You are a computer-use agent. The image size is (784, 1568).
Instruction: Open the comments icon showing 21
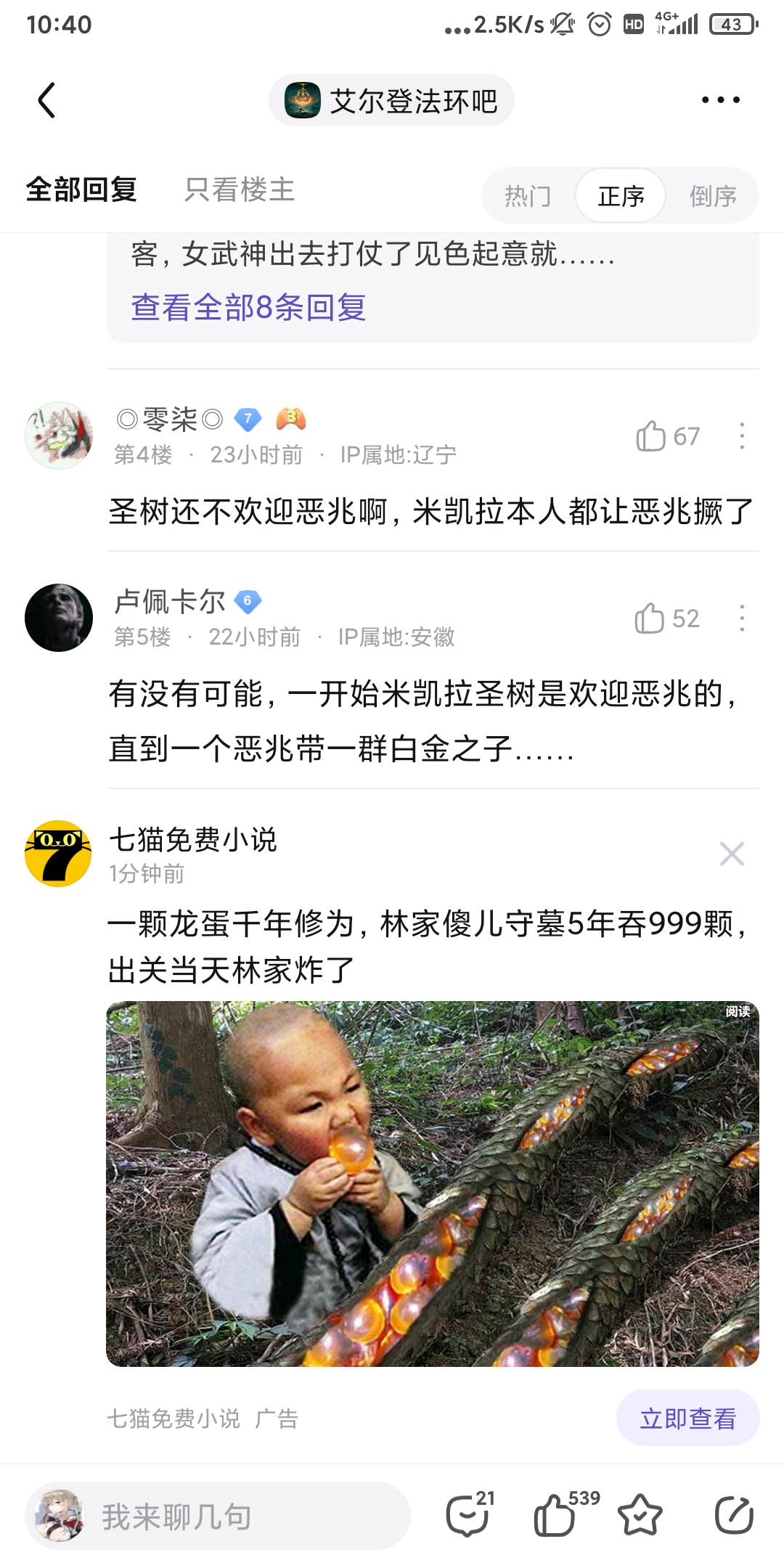click(468, 1515)
